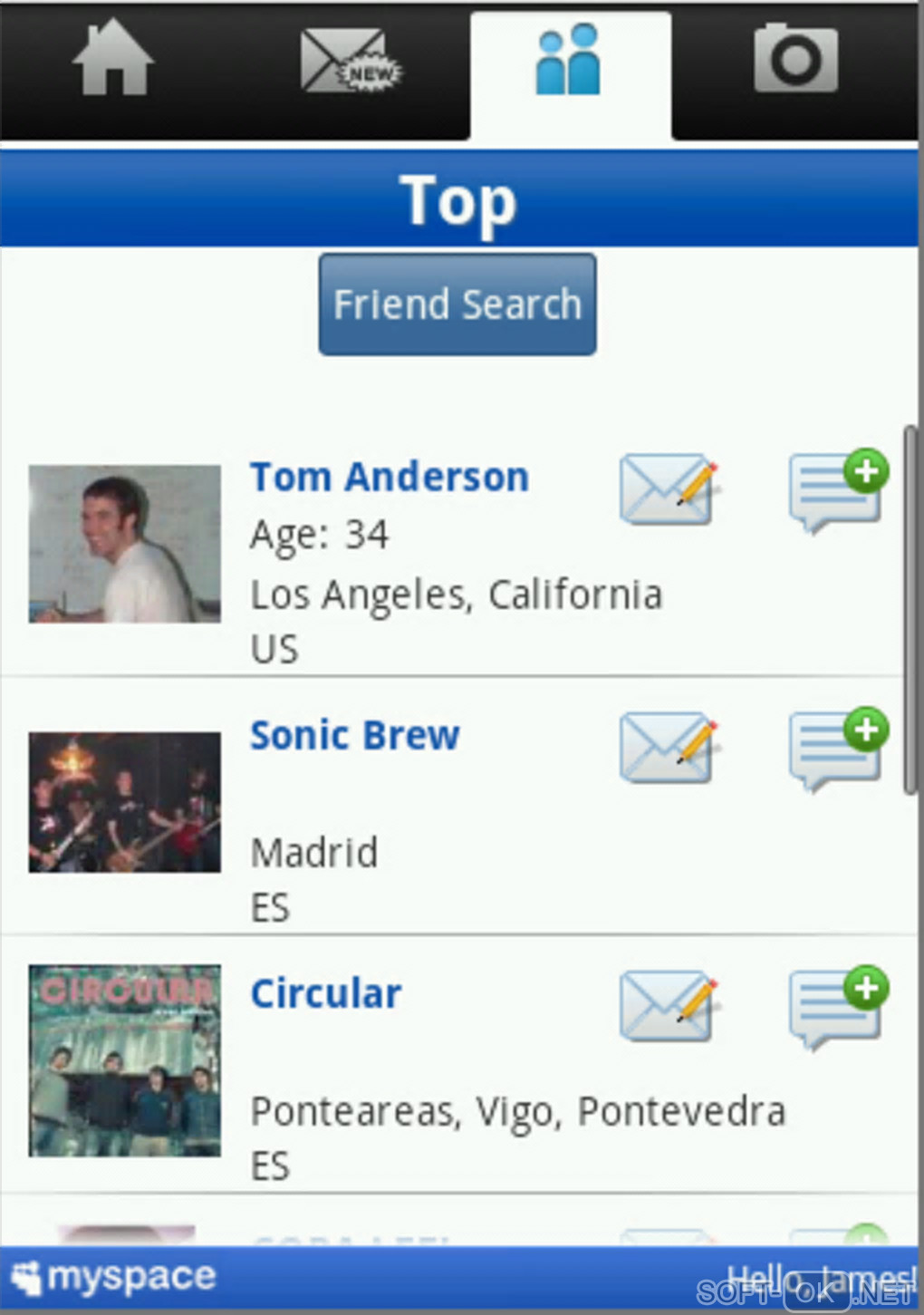Open the Mail tab with NEW badge
The image size is (924, 1315).
click(349, 60)
